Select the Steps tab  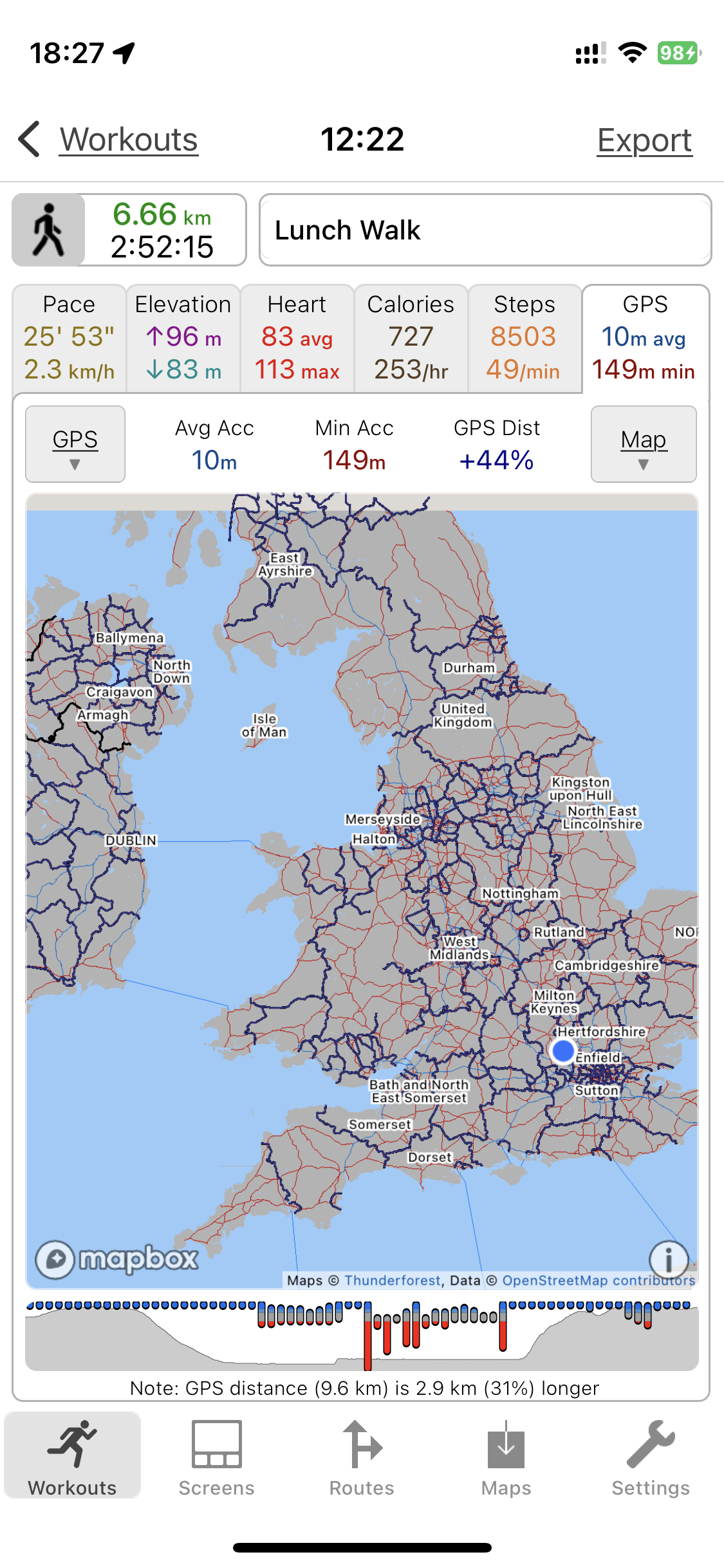pos(524,338)
